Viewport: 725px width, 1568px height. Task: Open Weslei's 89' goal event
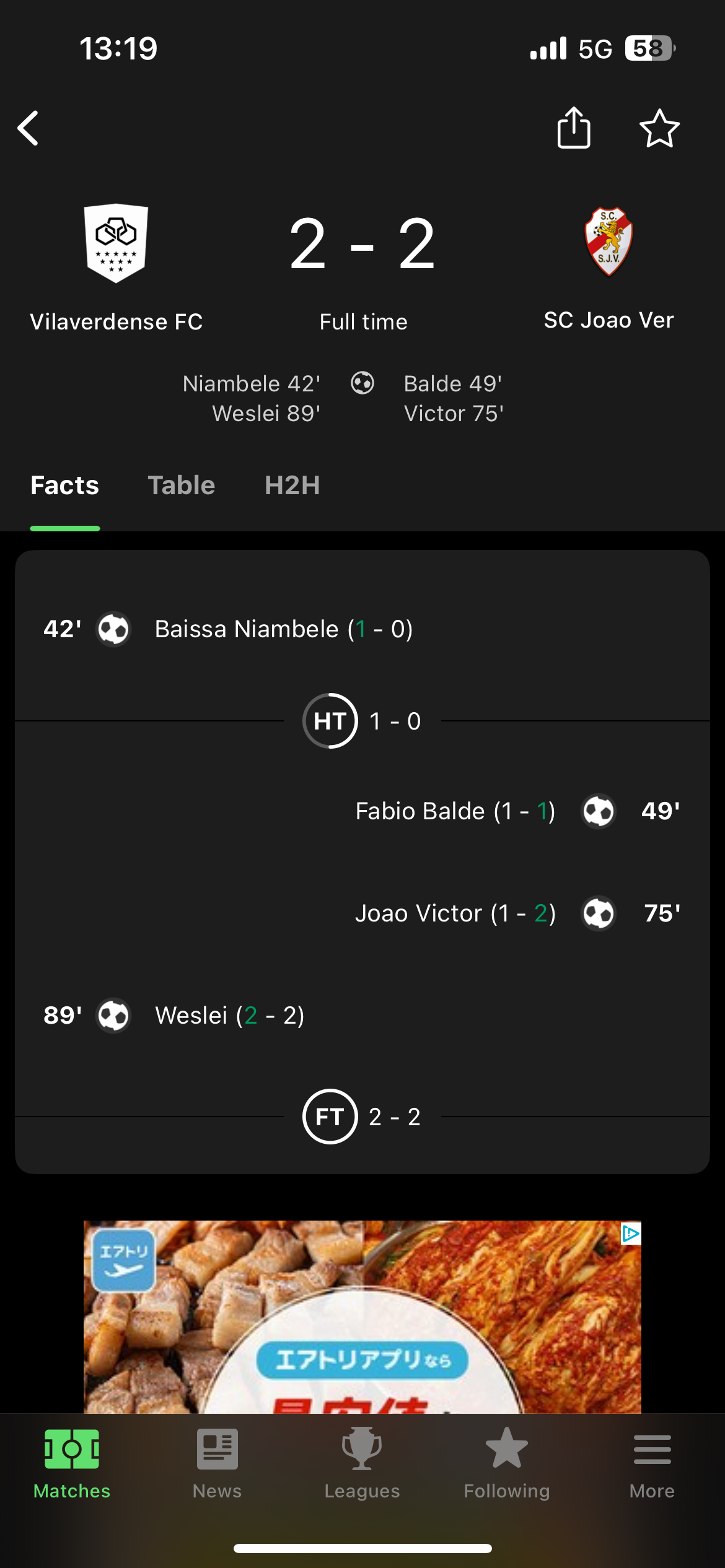tap(362, 1015)
